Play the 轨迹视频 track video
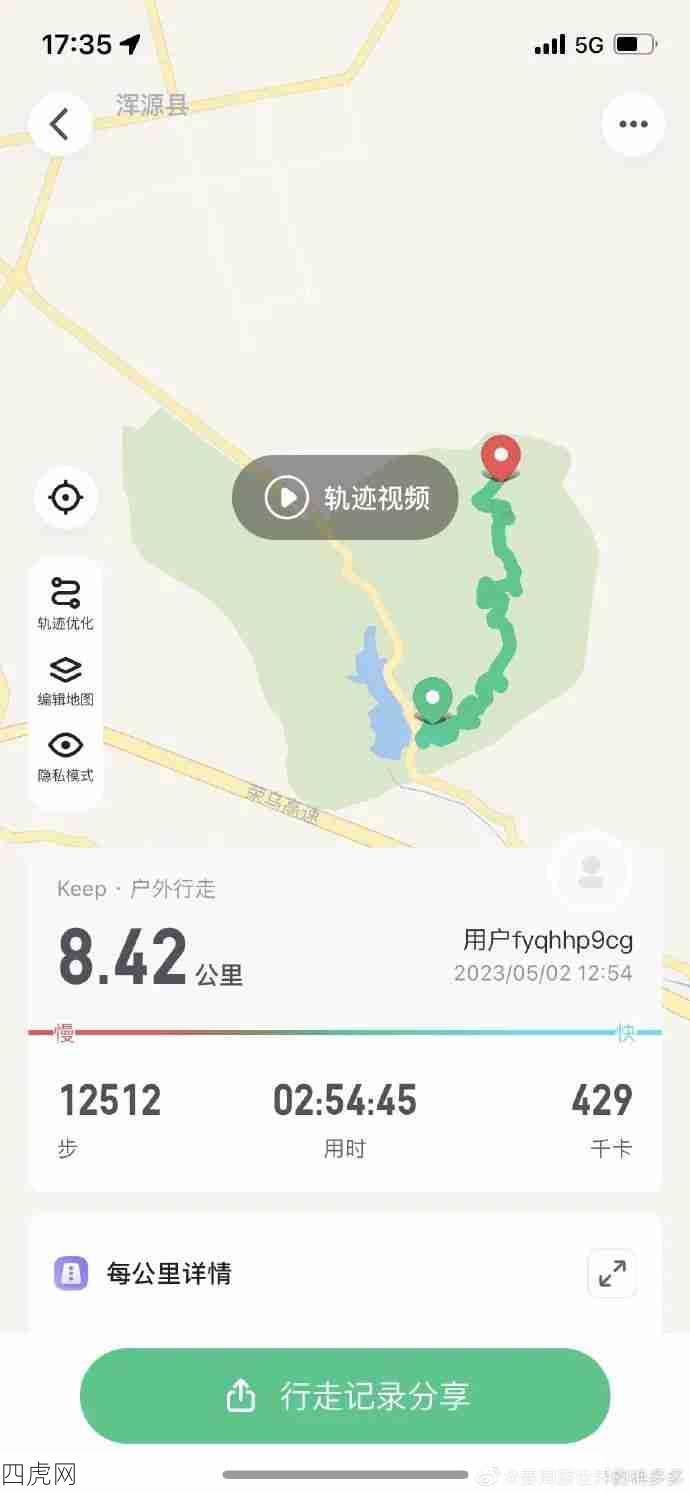The image size is (690, 1493). click(x=345, y=497)
